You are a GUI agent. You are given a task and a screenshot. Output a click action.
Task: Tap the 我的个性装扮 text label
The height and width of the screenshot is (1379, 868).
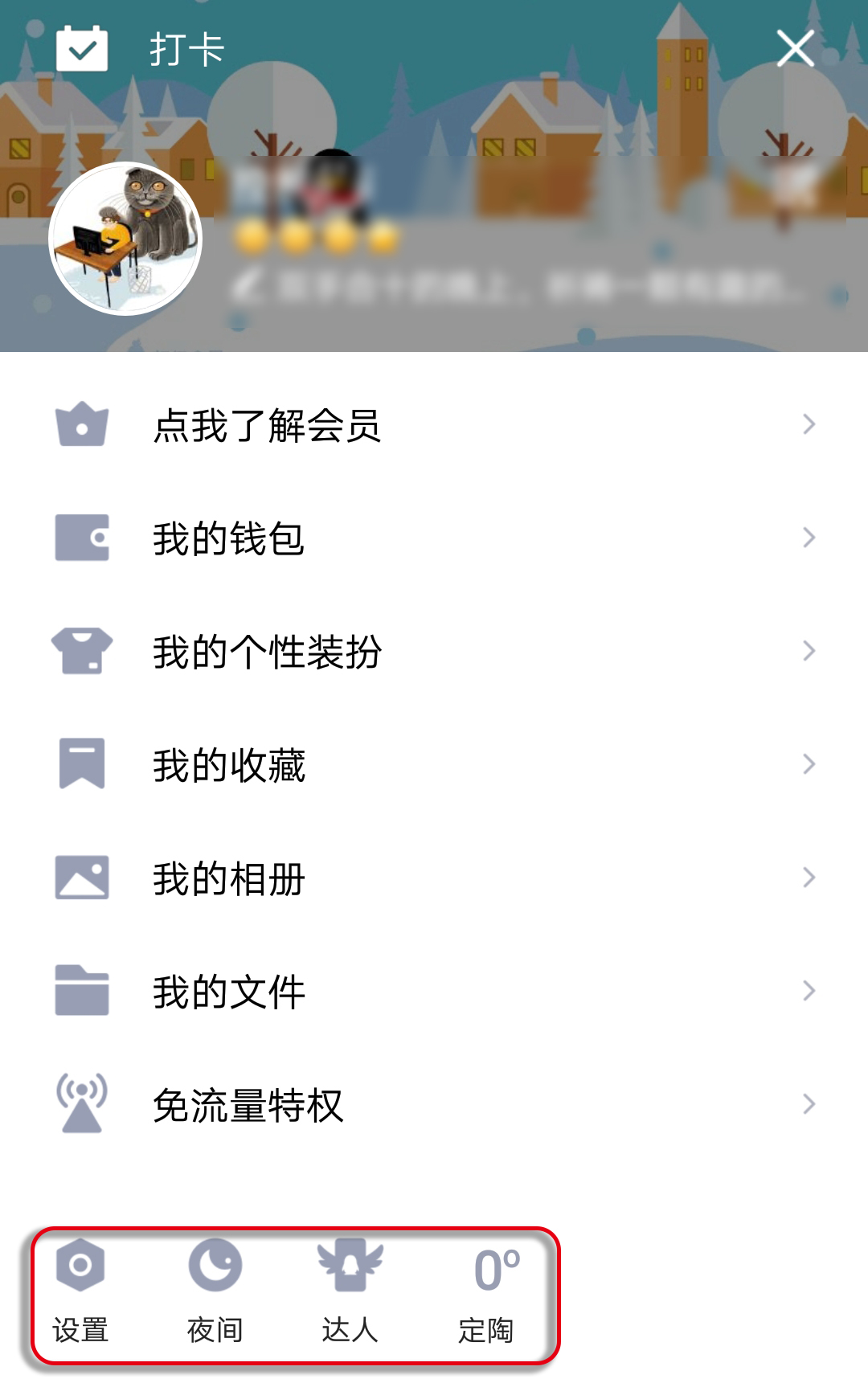(x=268, y=653)
